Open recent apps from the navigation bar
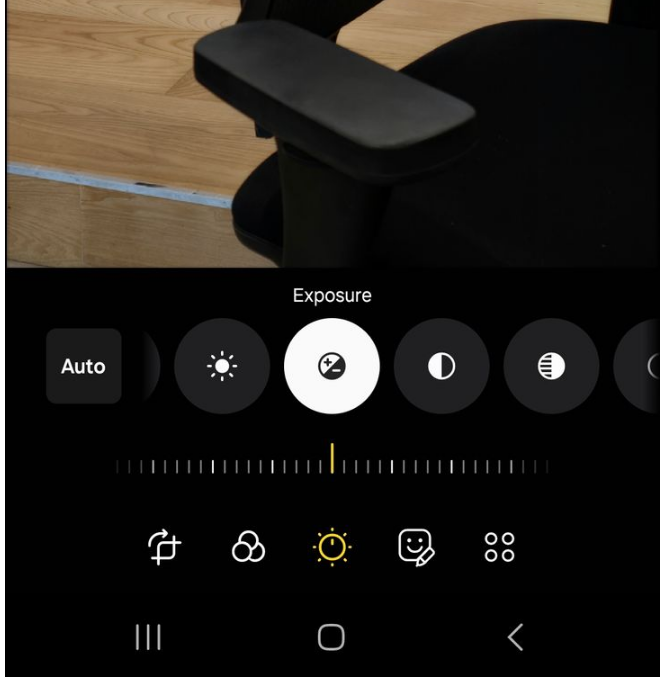Image resolution: width=667 pixels, height=685 pixels. point(148,637)
